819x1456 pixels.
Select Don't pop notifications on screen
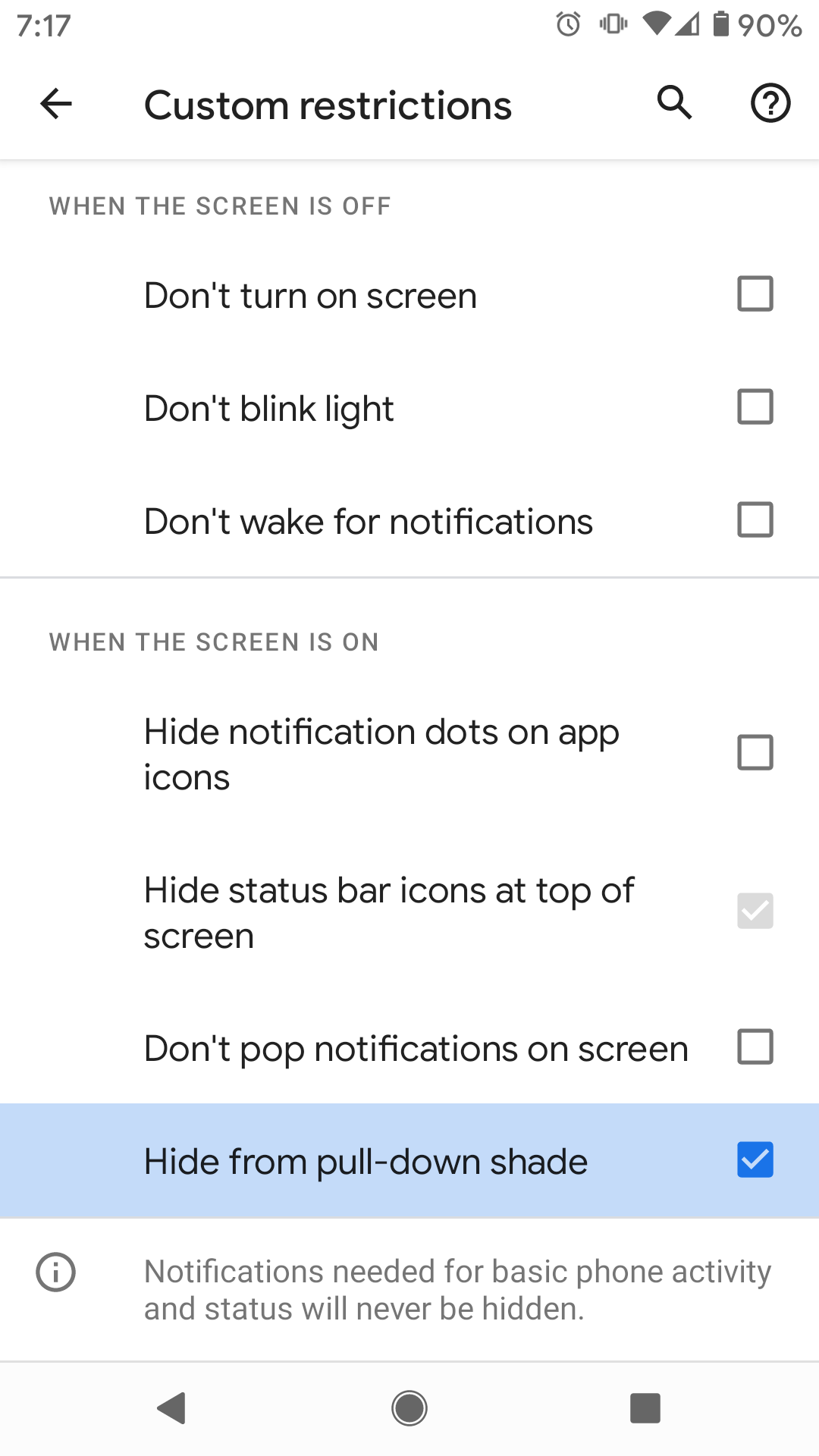(x=409, y=1048)
